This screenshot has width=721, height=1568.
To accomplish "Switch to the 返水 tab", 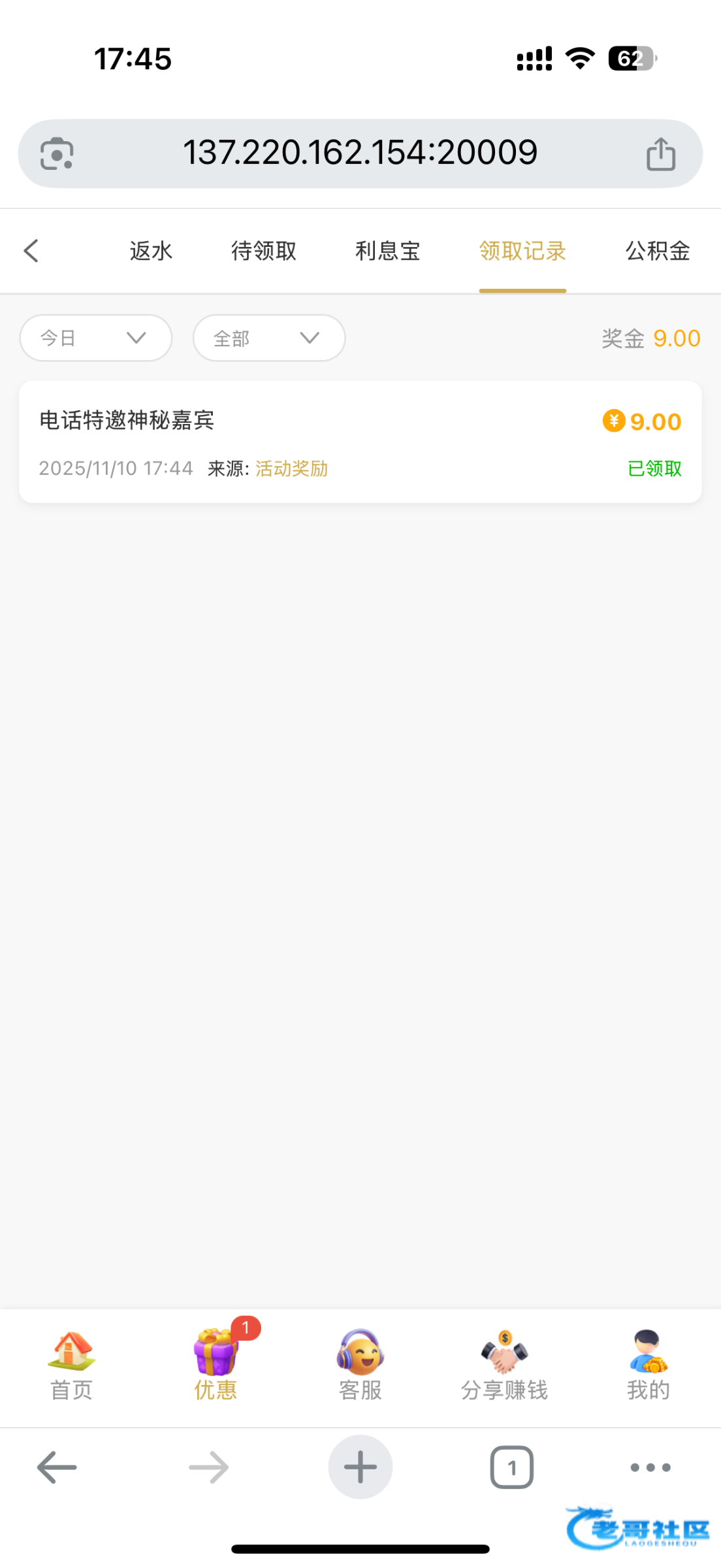I will coord(151,251).
